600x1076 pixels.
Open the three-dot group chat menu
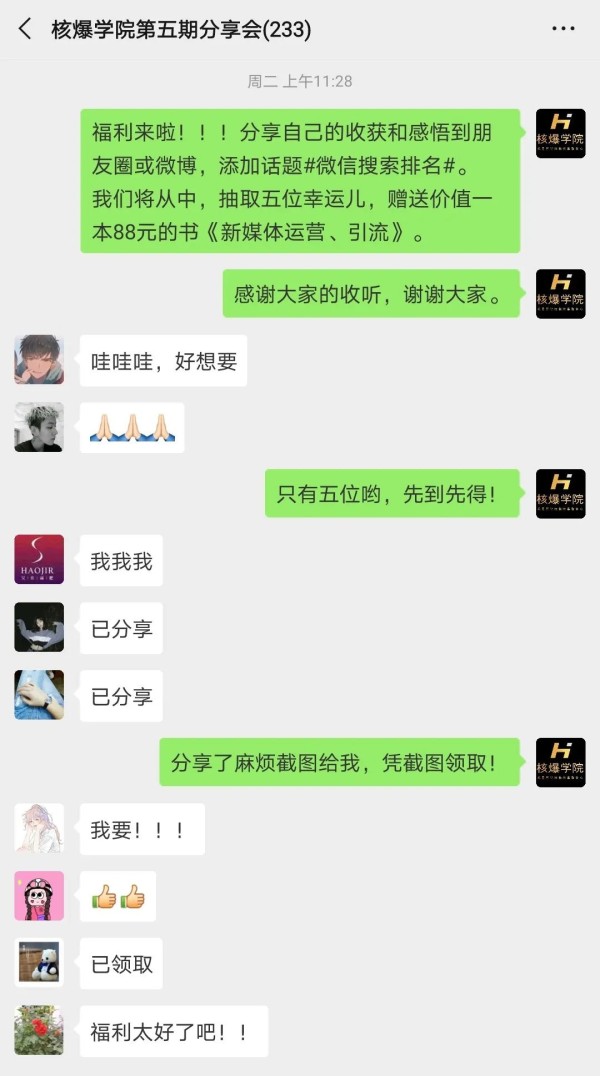(564, 29)
